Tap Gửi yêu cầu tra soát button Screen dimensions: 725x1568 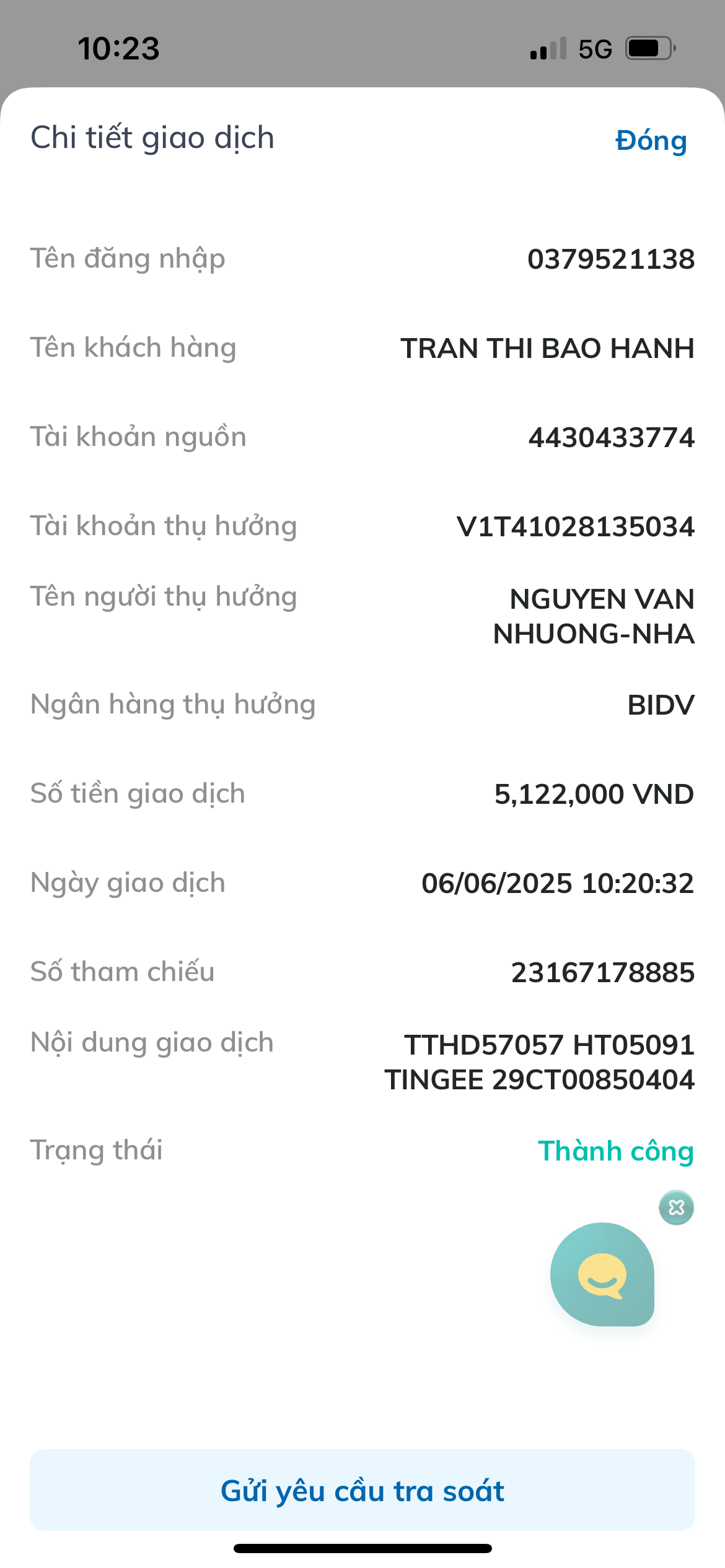click(x=362, y=1490)
